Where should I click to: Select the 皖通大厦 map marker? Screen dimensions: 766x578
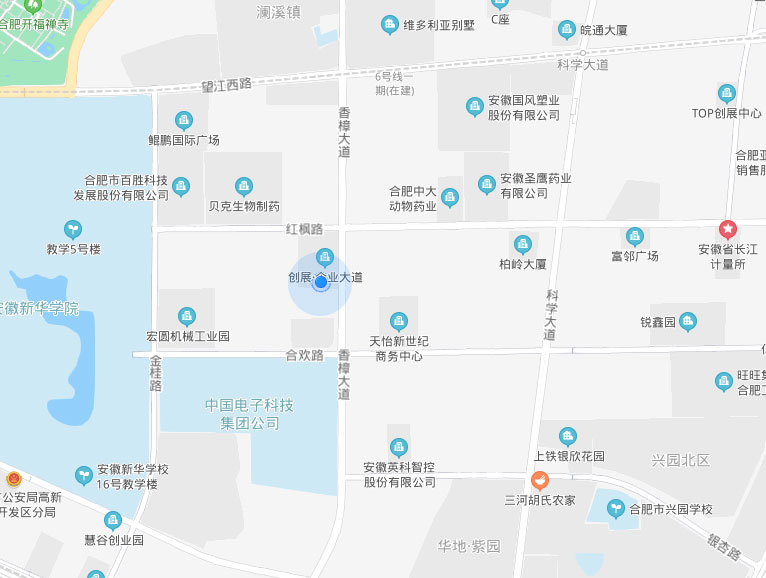tap(567, 30)
